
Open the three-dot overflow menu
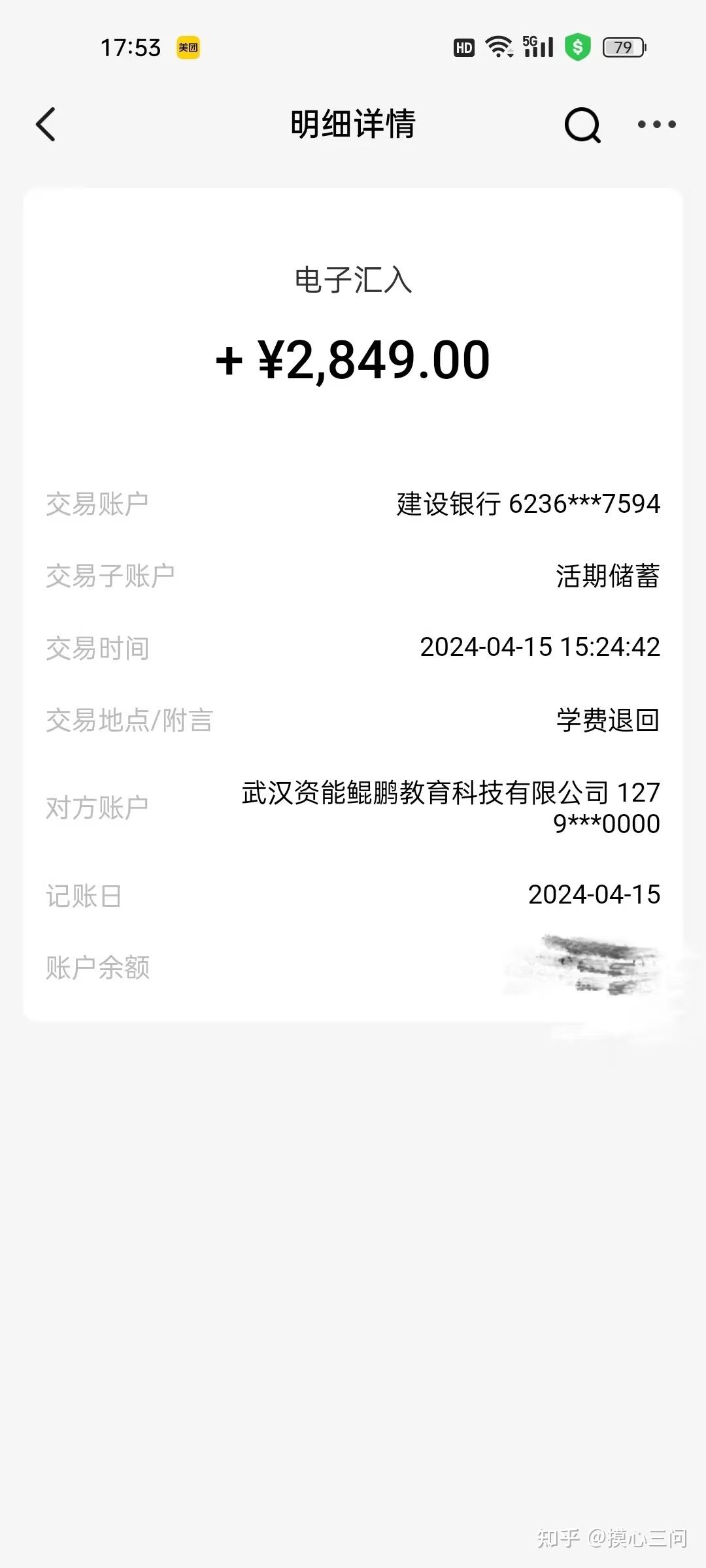pos(656,124)
